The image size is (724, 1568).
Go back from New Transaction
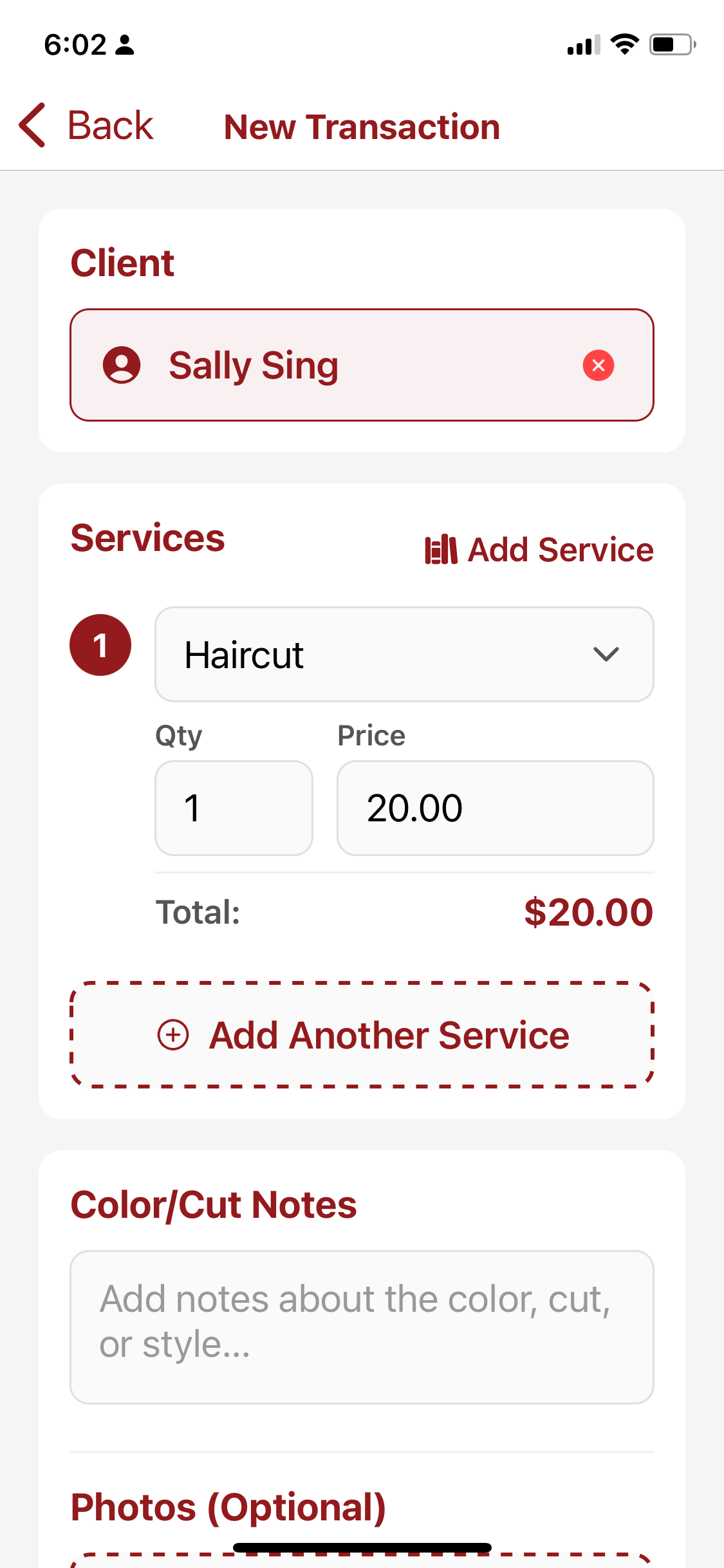86,126
